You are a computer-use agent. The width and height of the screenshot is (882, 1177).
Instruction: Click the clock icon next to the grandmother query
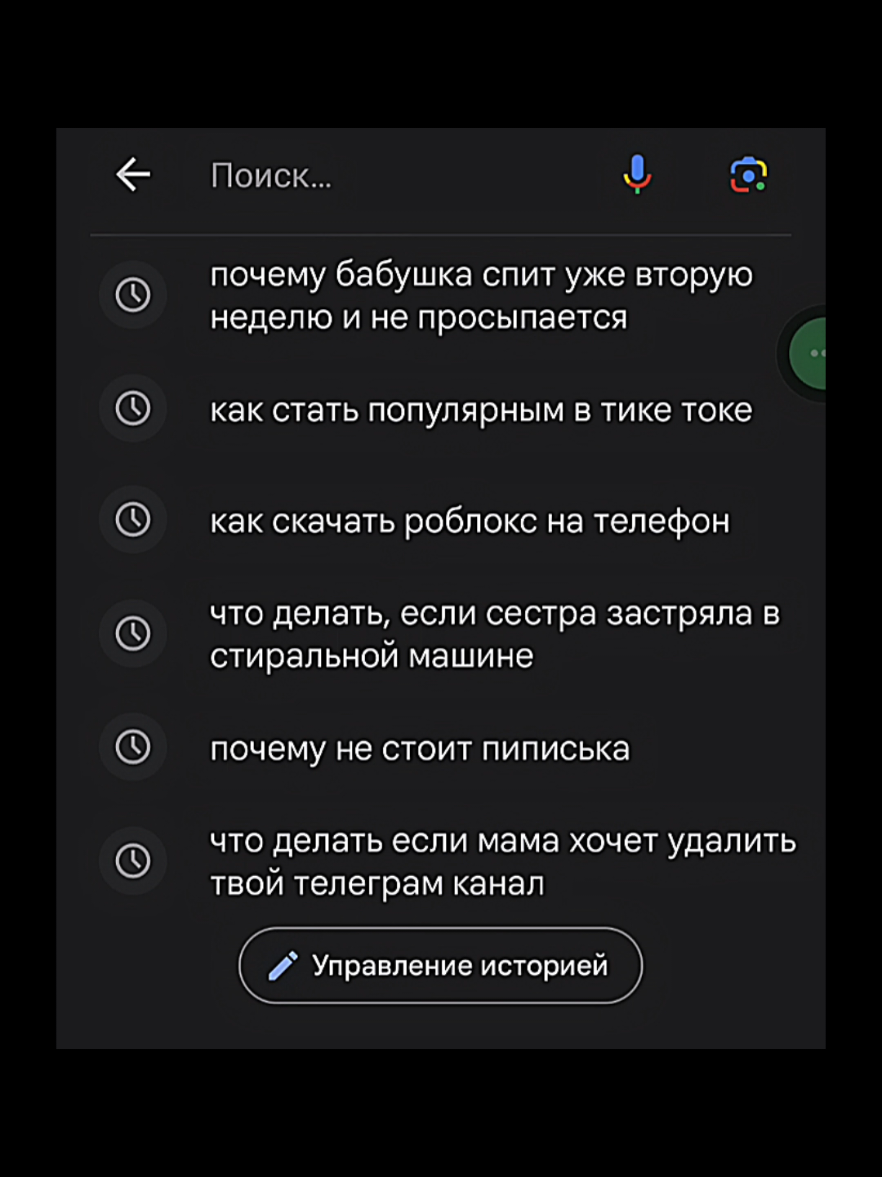[132, 295]
